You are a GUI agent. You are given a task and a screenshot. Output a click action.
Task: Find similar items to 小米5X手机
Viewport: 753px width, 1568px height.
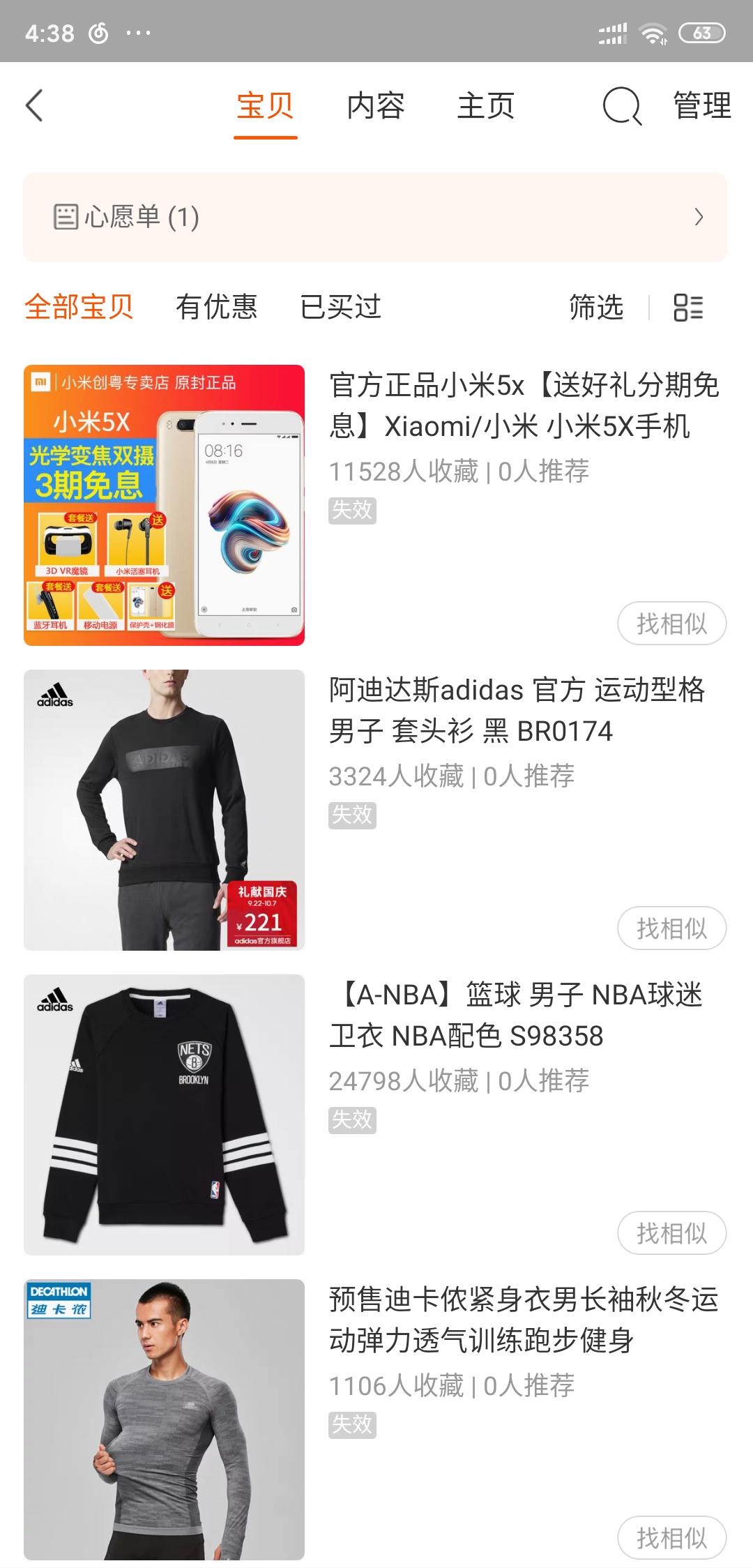[671, 624]
